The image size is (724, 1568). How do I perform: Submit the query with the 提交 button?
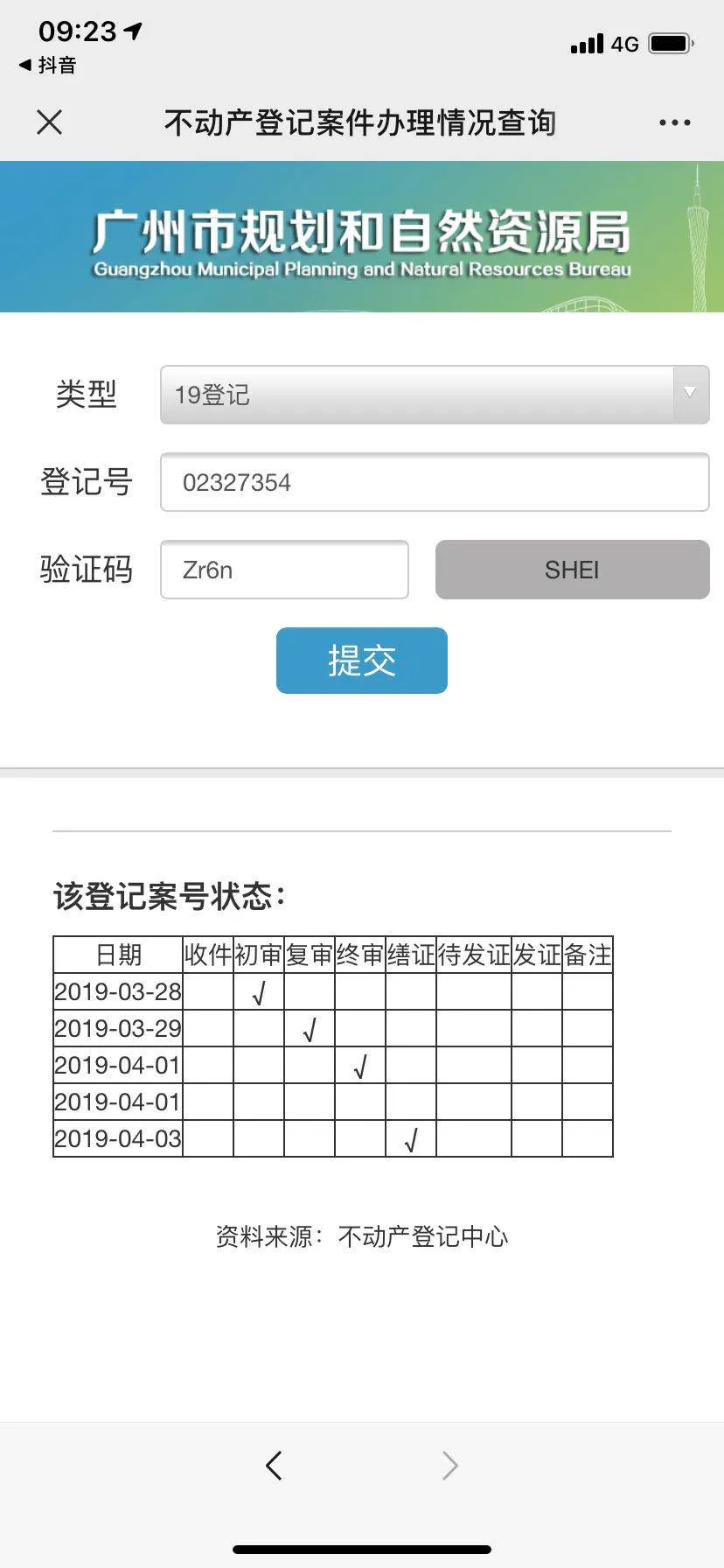361,661
